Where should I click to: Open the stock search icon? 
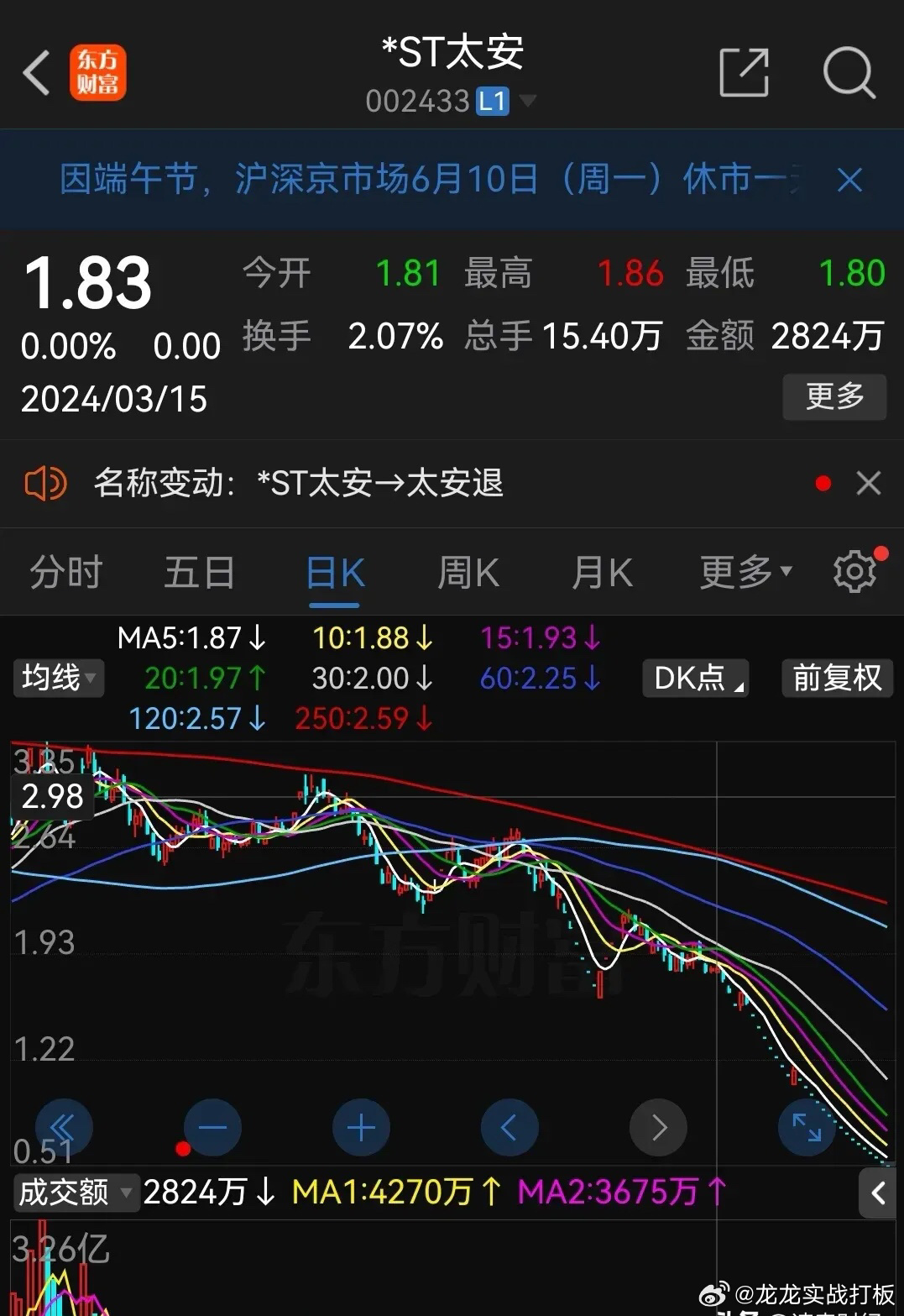pyautogui.click(x=849, y=72)
